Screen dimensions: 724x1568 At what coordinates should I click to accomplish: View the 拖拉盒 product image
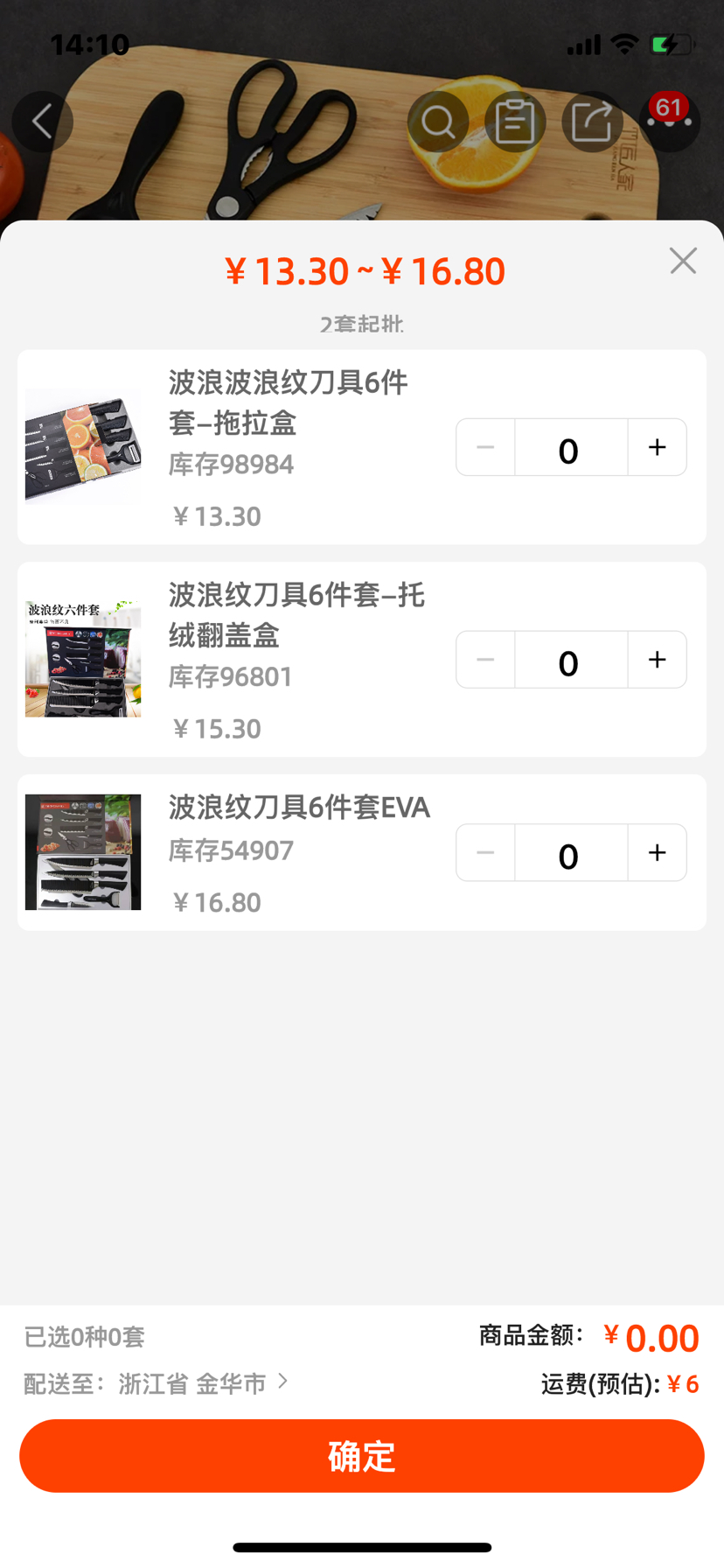(x=83, y=446)
